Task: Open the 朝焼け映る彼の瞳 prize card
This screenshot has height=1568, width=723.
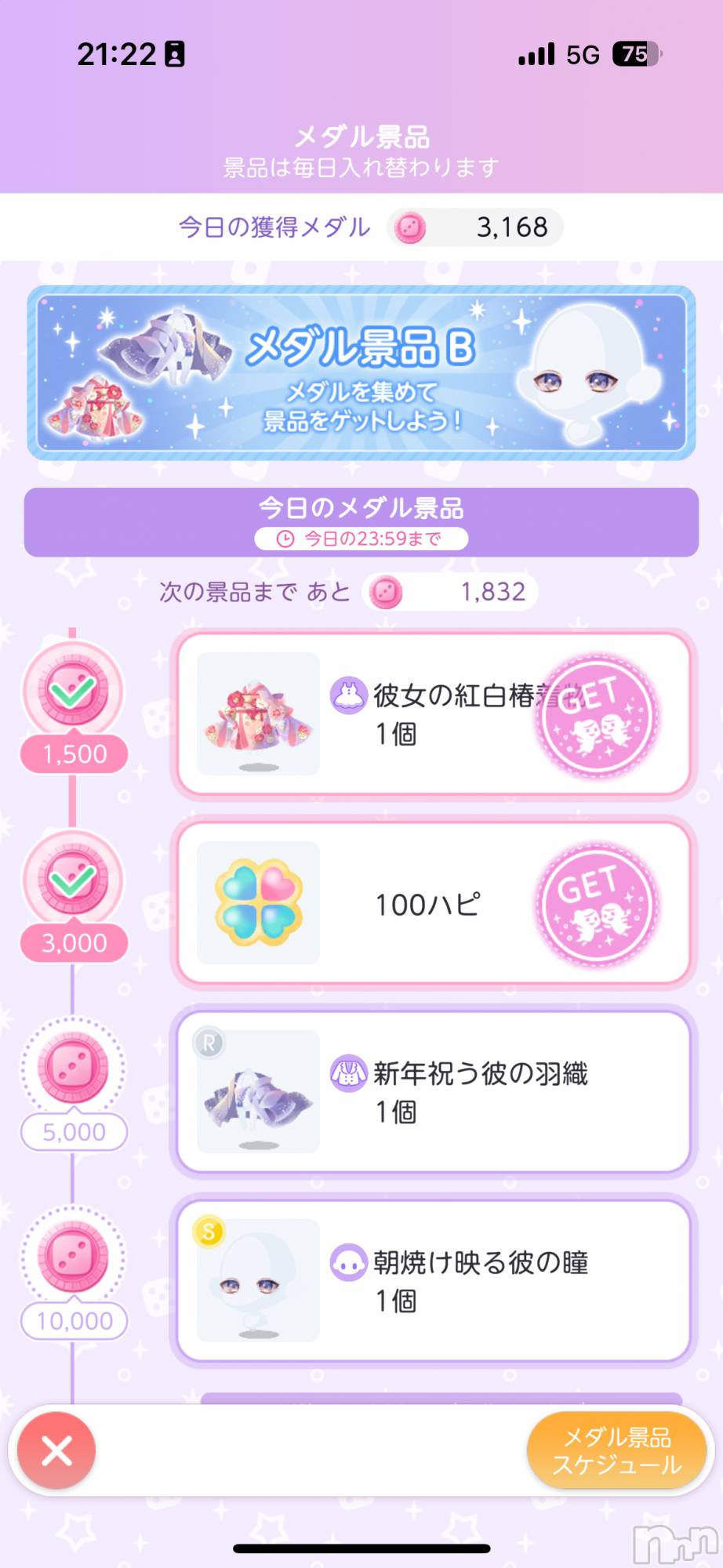Action: [434, 1281]
